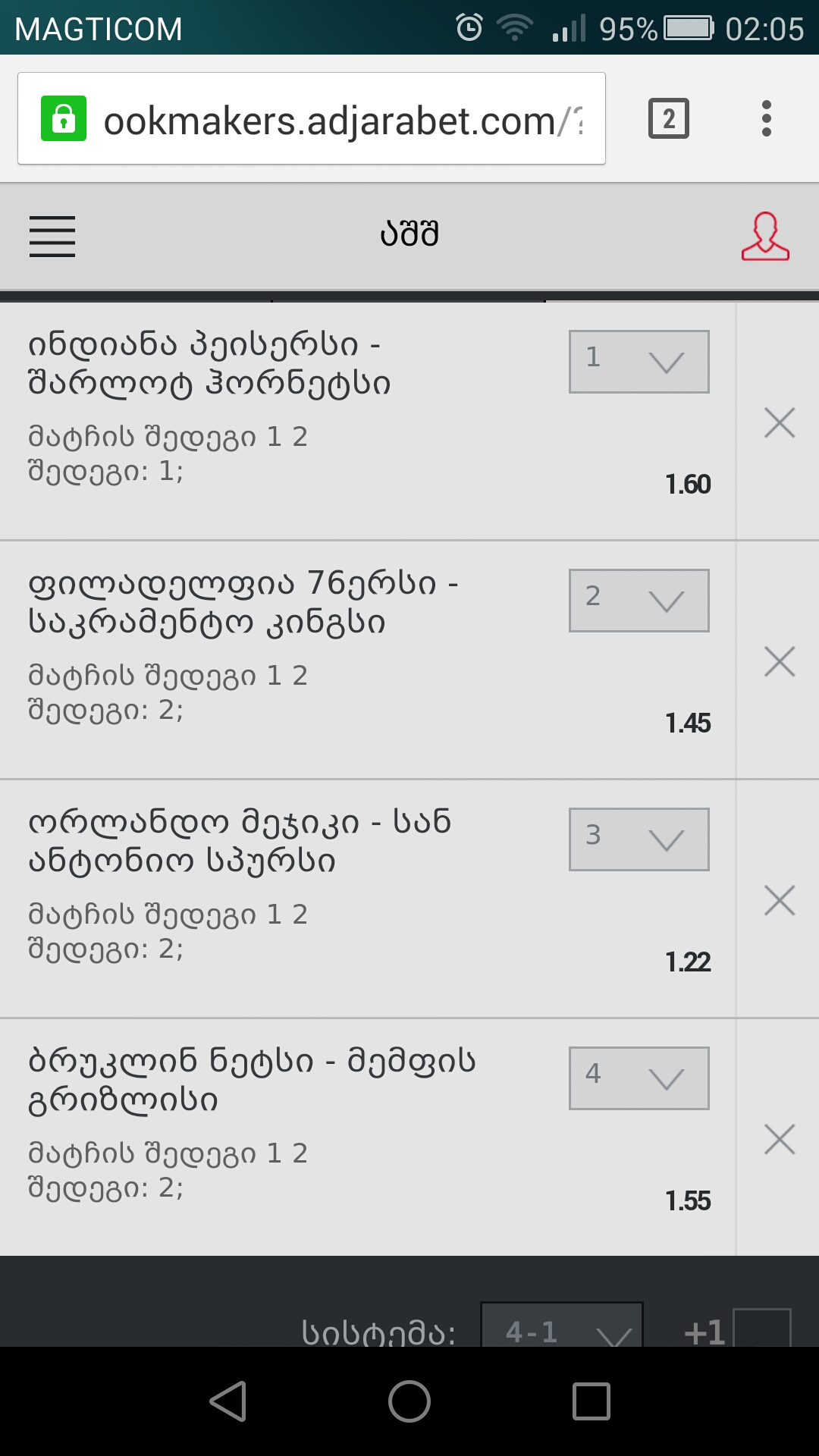Expand dropdown 2 for Philadelphia 76ers bet
Screen dimensions: 819x1456
coord(639,601)
